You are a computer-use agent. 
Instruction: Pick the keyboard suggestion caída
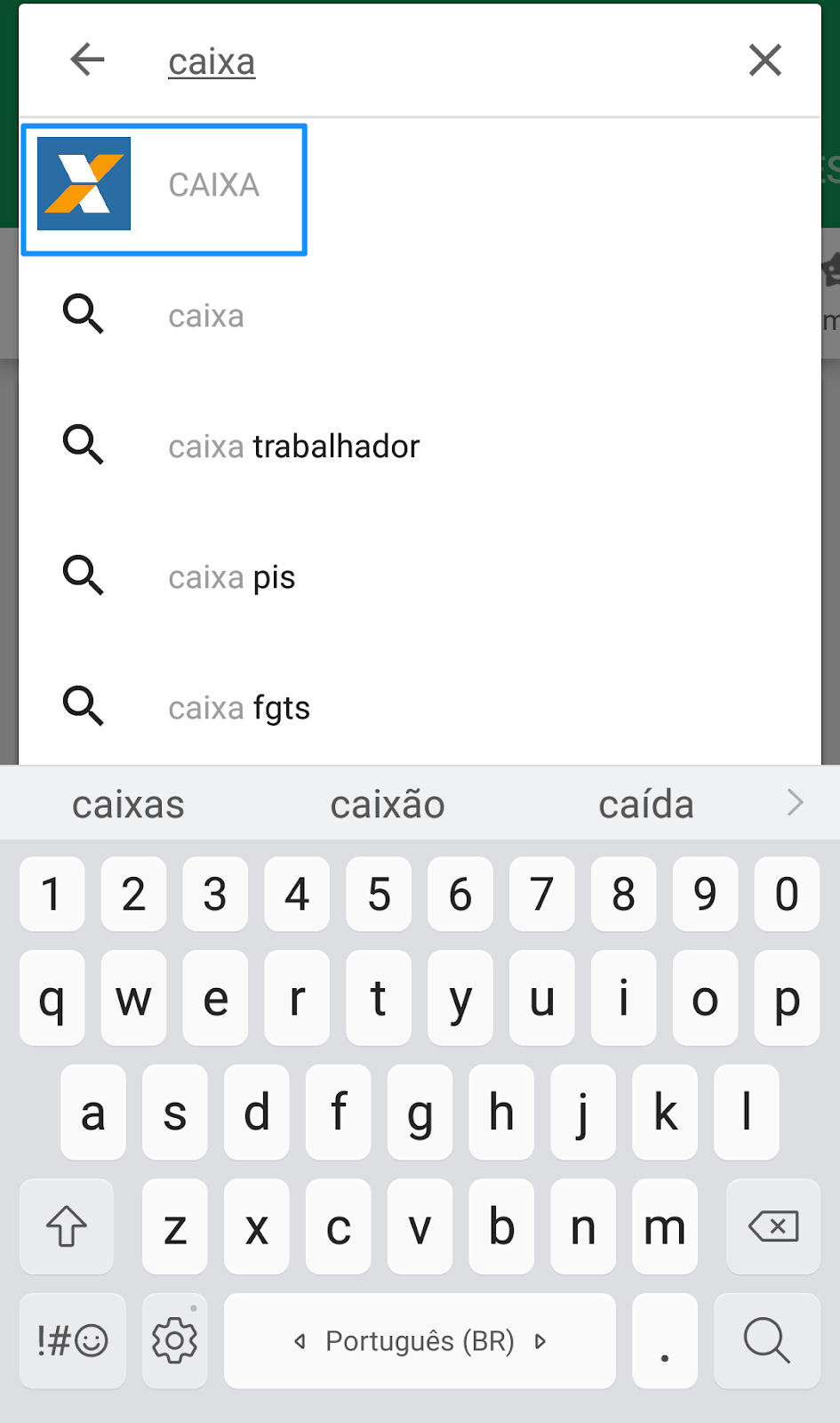646,804
